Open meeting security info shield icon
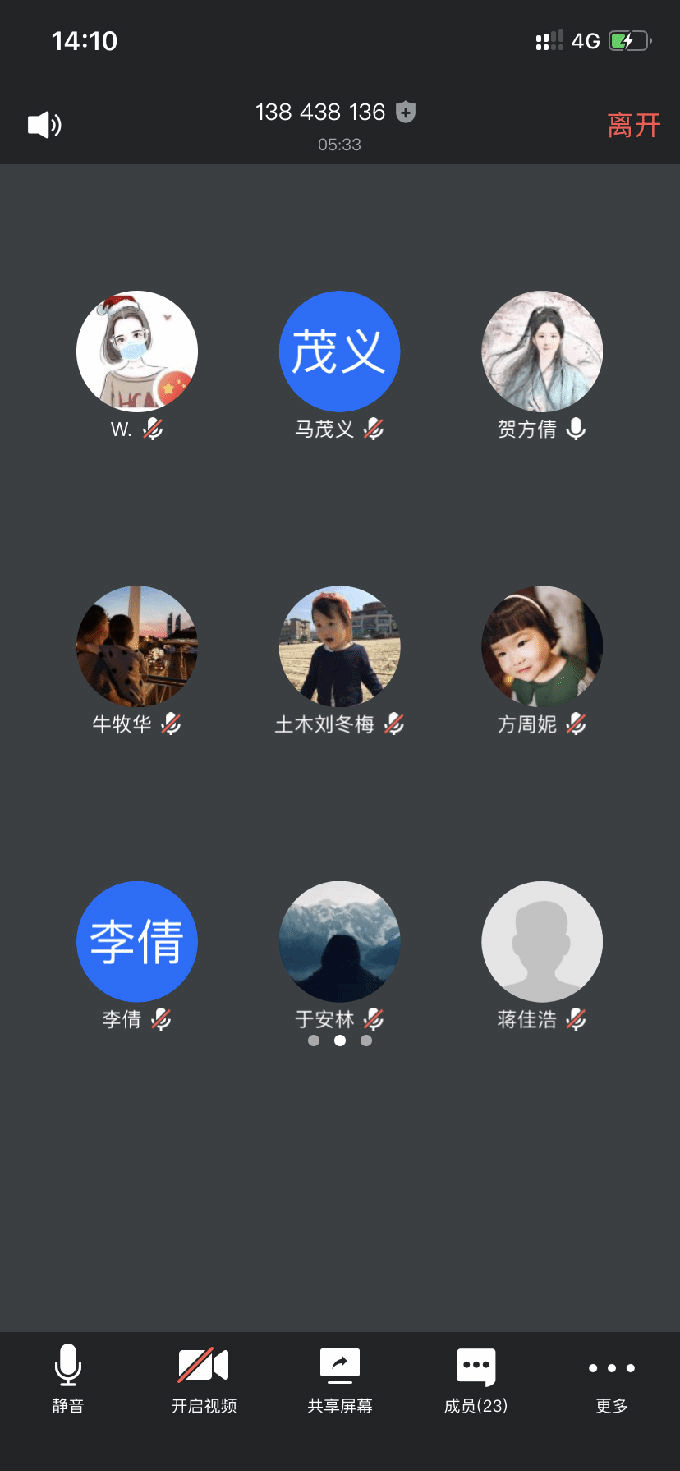 tap(406, 112)
